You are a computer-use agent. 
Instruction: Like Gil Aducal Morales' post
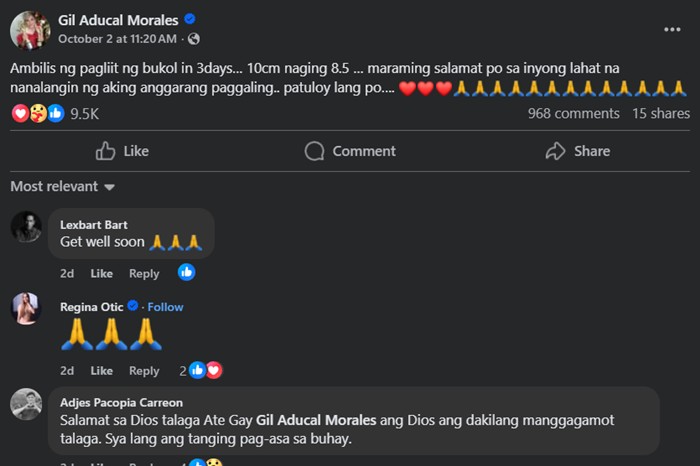tap(122, 151)
